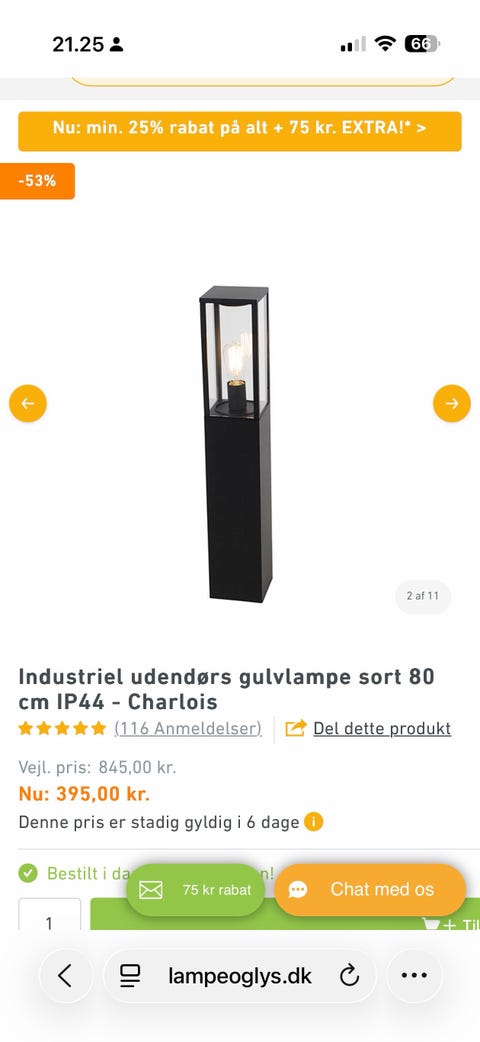Open the lampeoglys.dk address bar
The image size is (480, 1042).
pos(239,976)
